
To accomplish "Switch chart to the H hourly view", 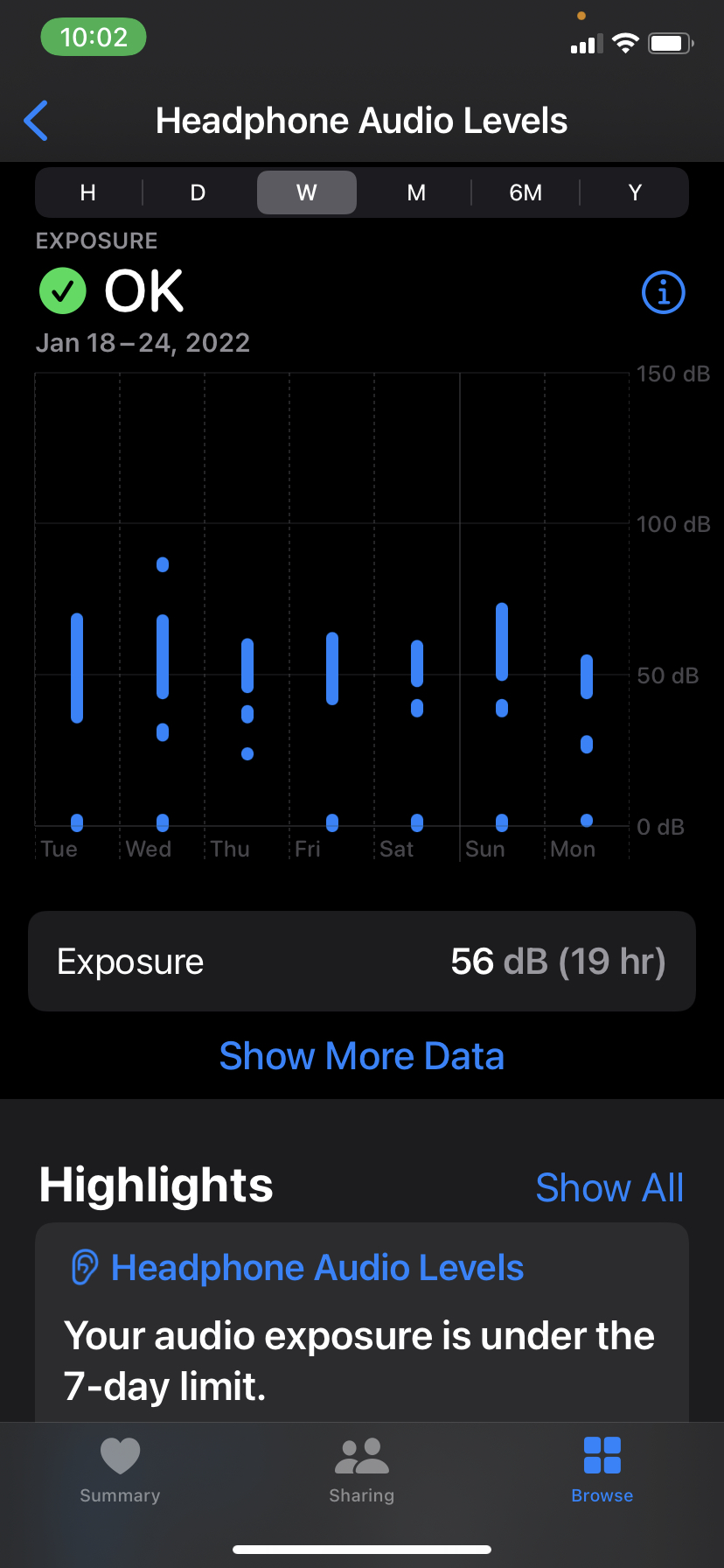I will pyautogui.click(x=88, y=192).
